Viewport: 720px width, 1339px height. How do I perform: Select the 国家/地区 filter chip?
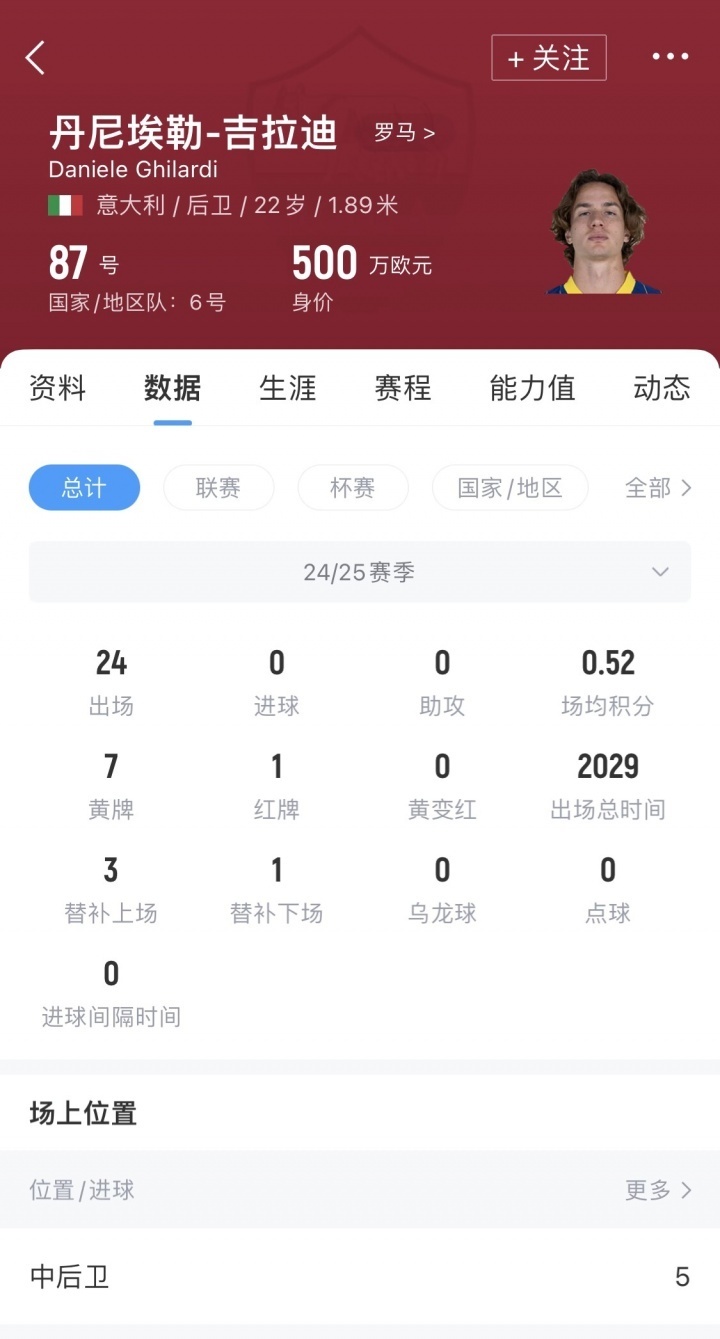click(510, 488)
